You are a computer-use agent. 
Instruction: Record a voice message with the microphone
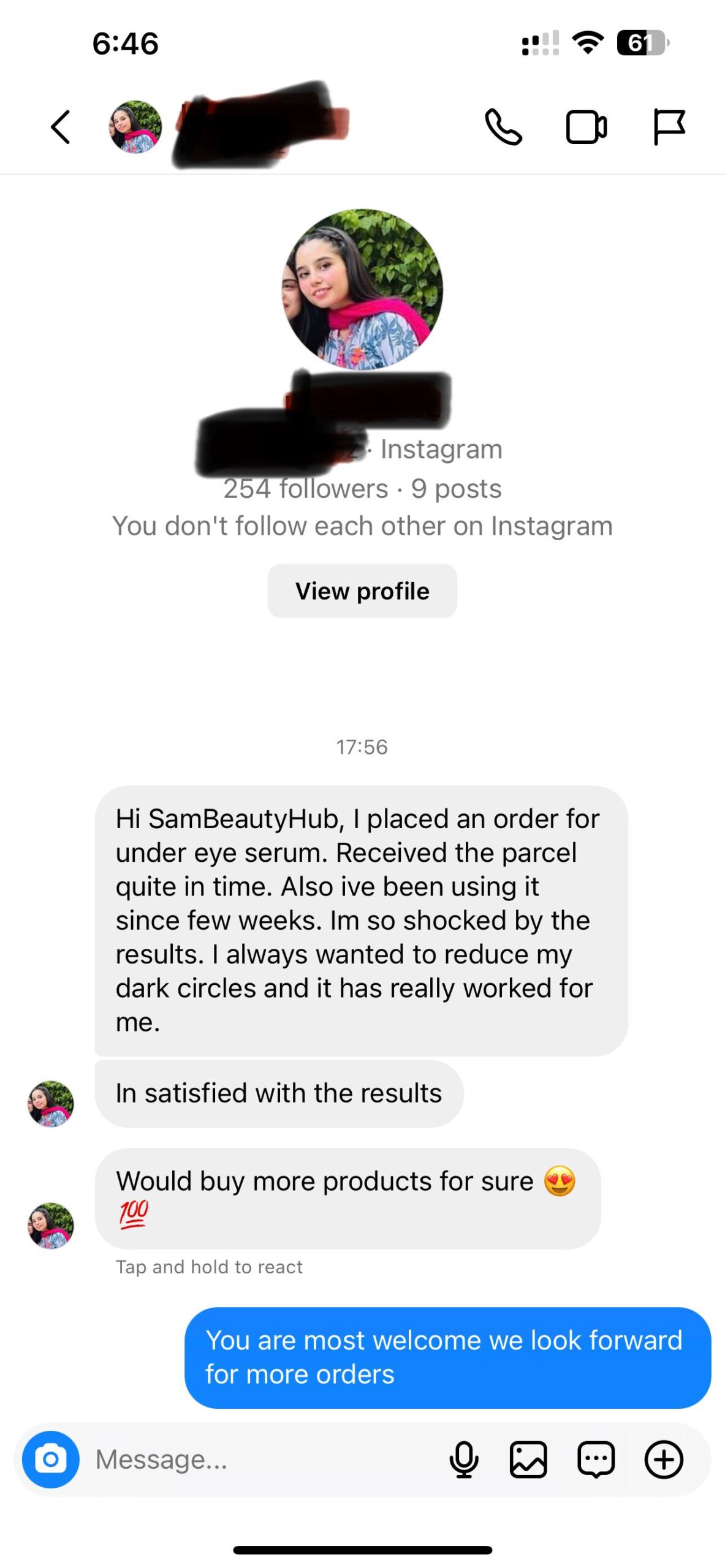pyautogui.click(x=464, y=1459)
